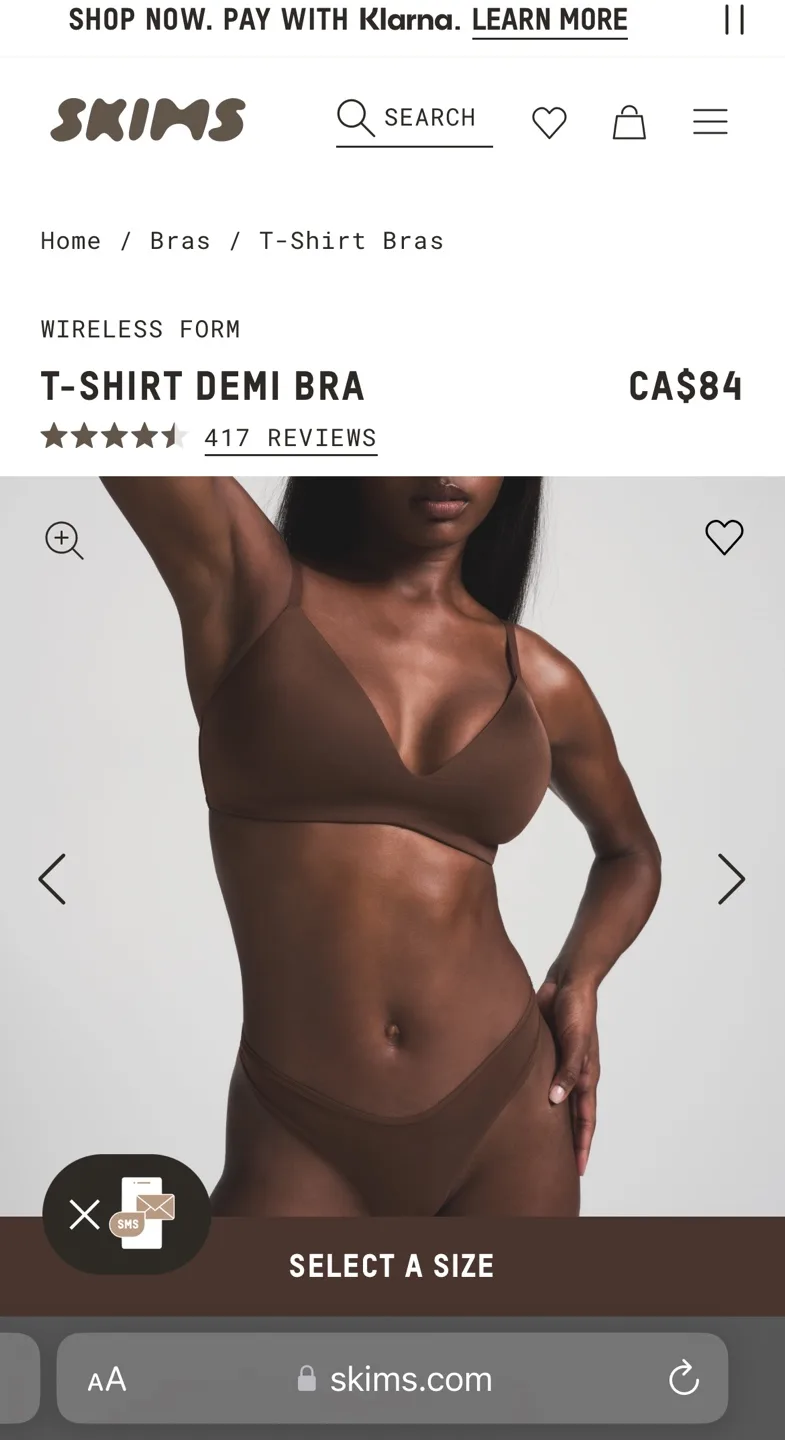Open the wishlist from the header heart
This screenshot has height=1440, width=785.
pyautogui.click(x=549, y=122)
